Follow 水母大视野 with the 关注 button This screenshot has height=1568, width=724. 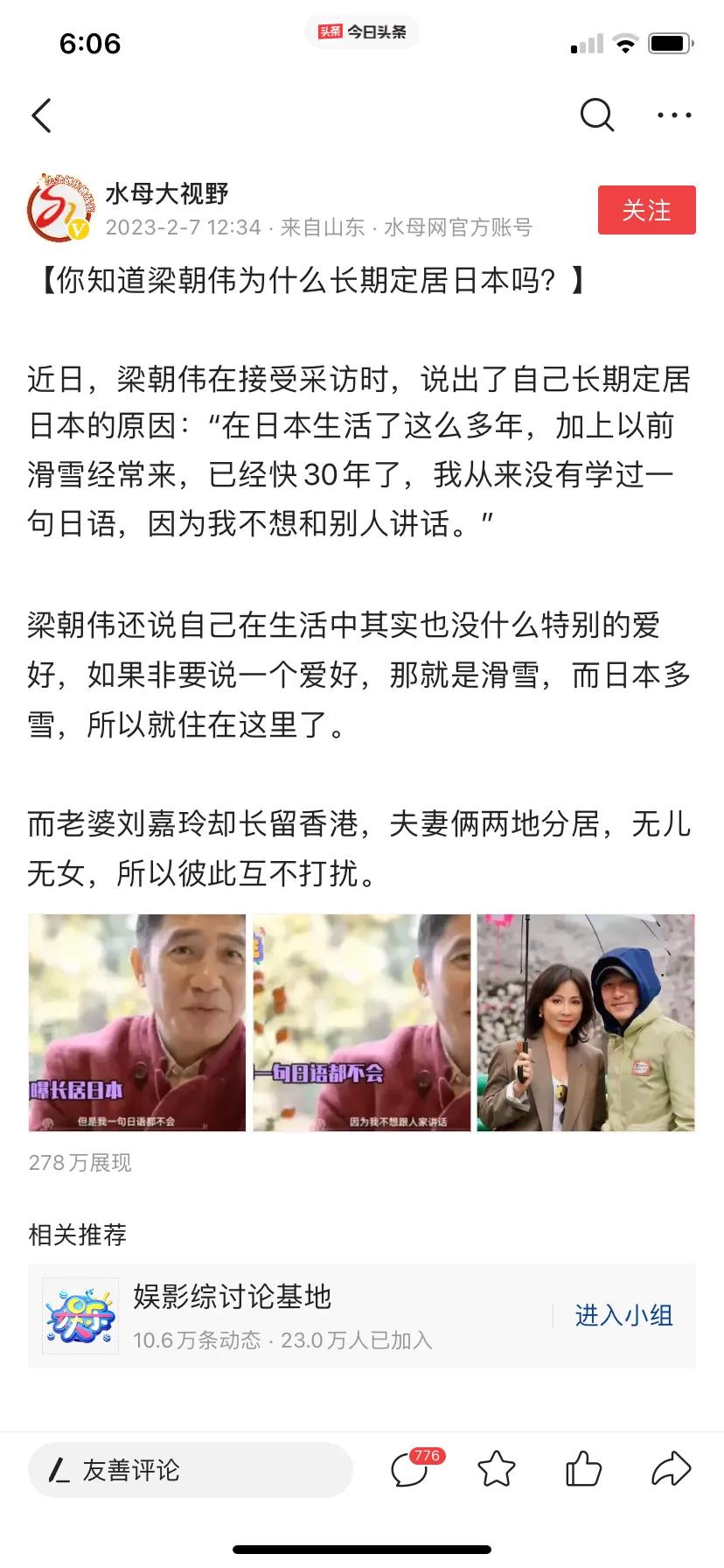[x=646, y=210]
